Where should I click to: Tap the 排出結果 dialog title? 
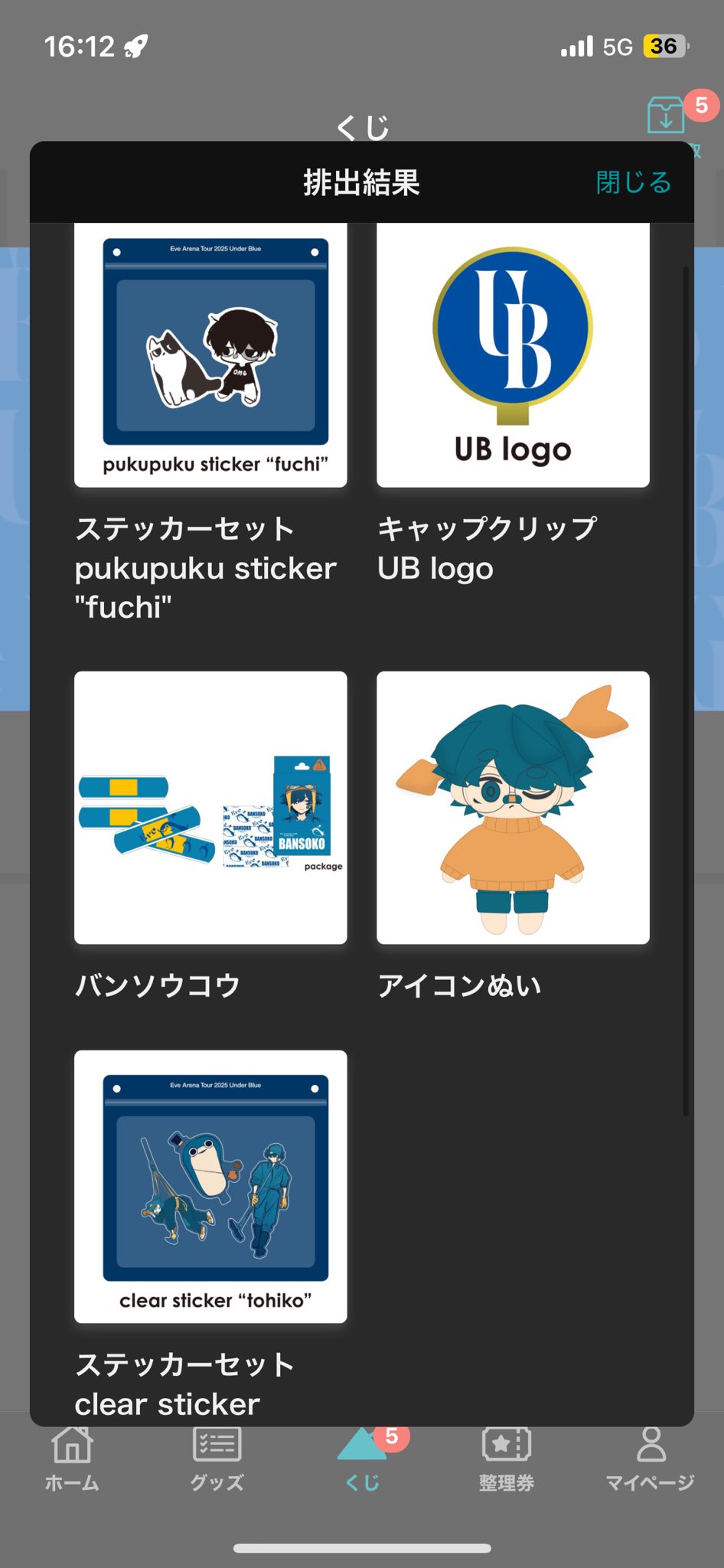tap(362, 184)
